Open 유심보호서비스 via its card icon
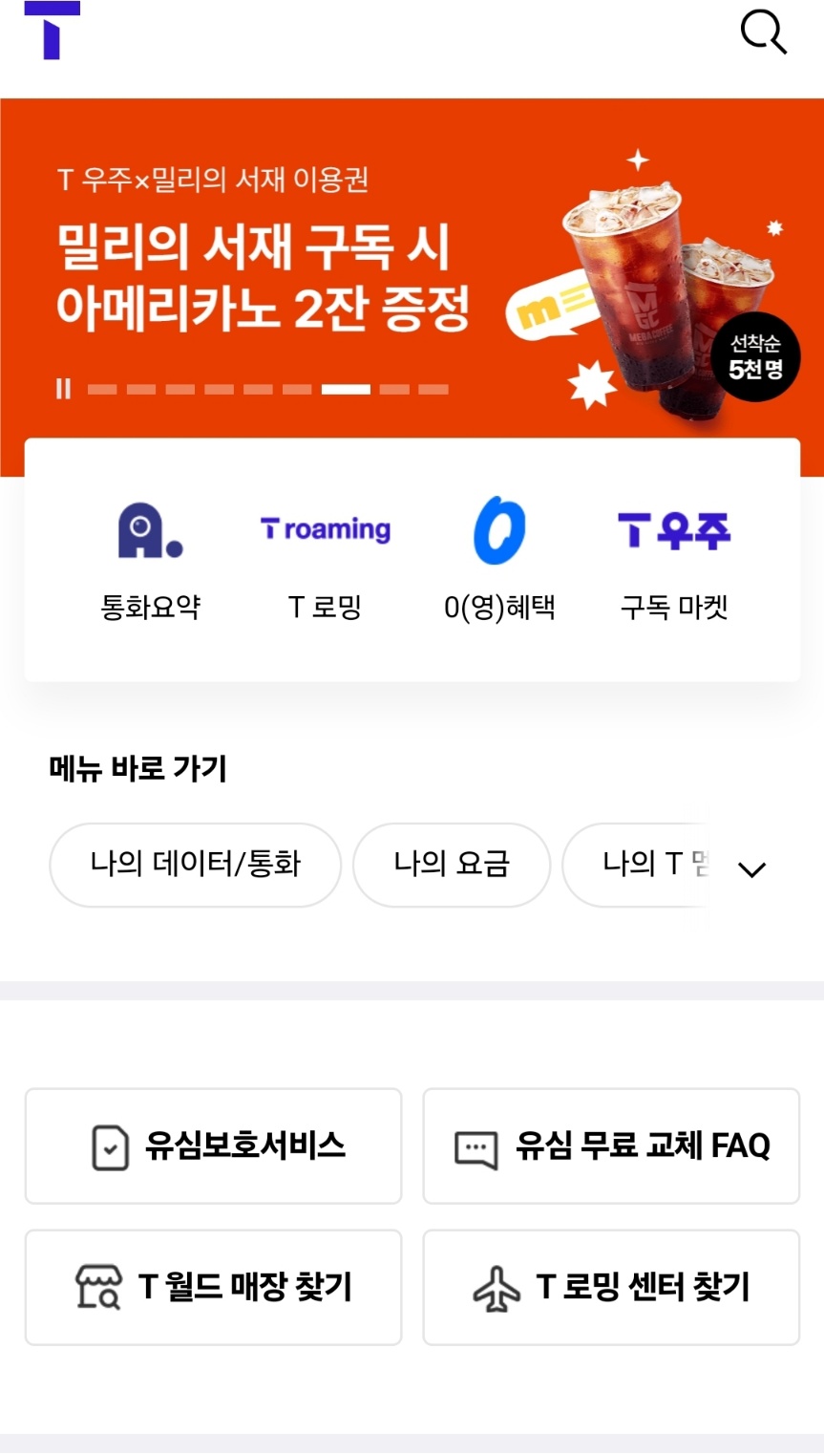The image size is (824, 1456). tap(108, 1145)
